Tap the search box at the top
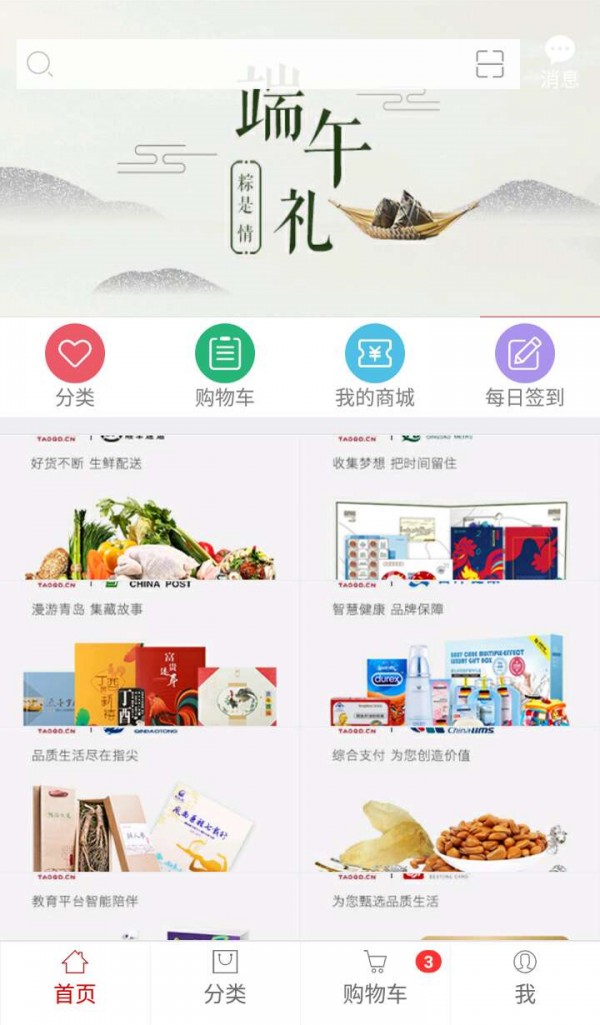Screen dimensions: 600x1025 click(250, 65)
